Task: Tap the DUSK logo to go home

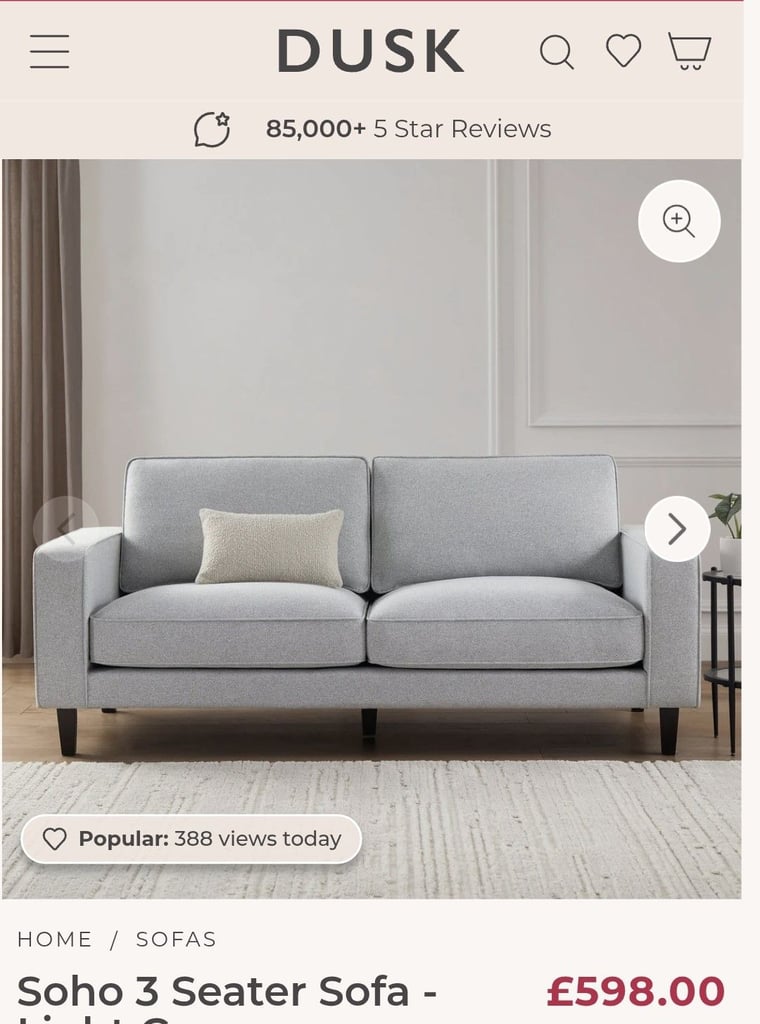Action: [x=371, y=51]
